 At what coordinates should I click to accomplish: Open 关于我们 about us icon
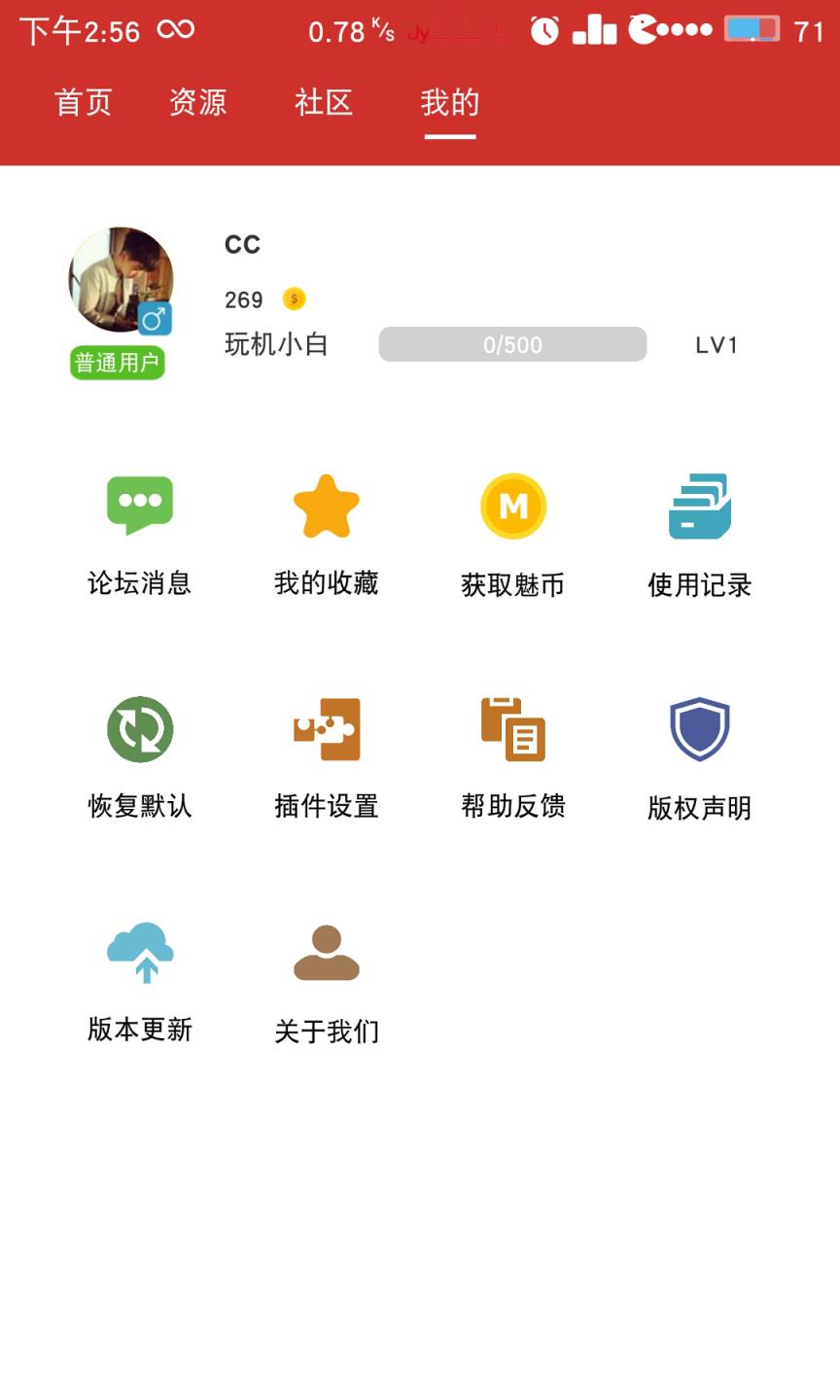pyautogui.click(x=326, y=953)
